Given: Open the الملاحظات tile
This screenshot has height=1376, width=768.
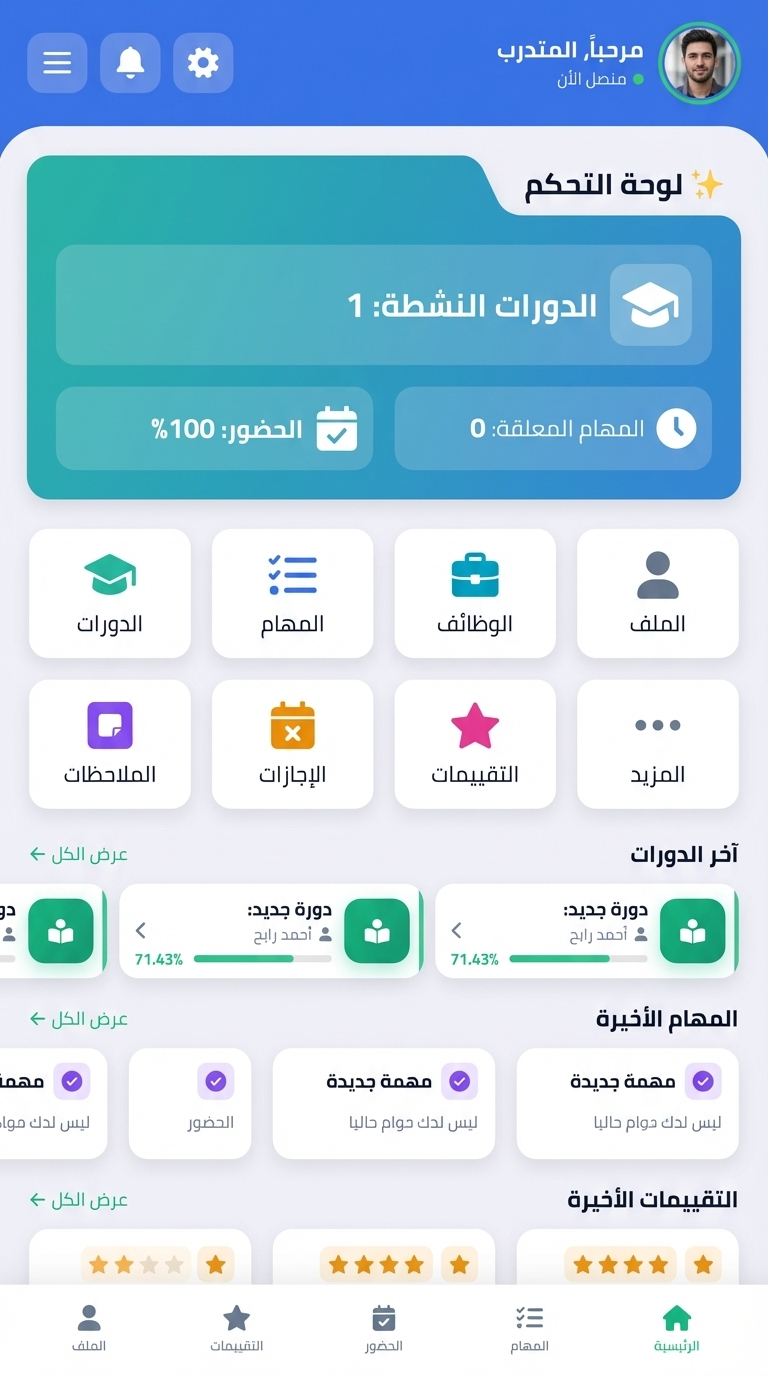Looking at the screenshot, I should point(110,744).
